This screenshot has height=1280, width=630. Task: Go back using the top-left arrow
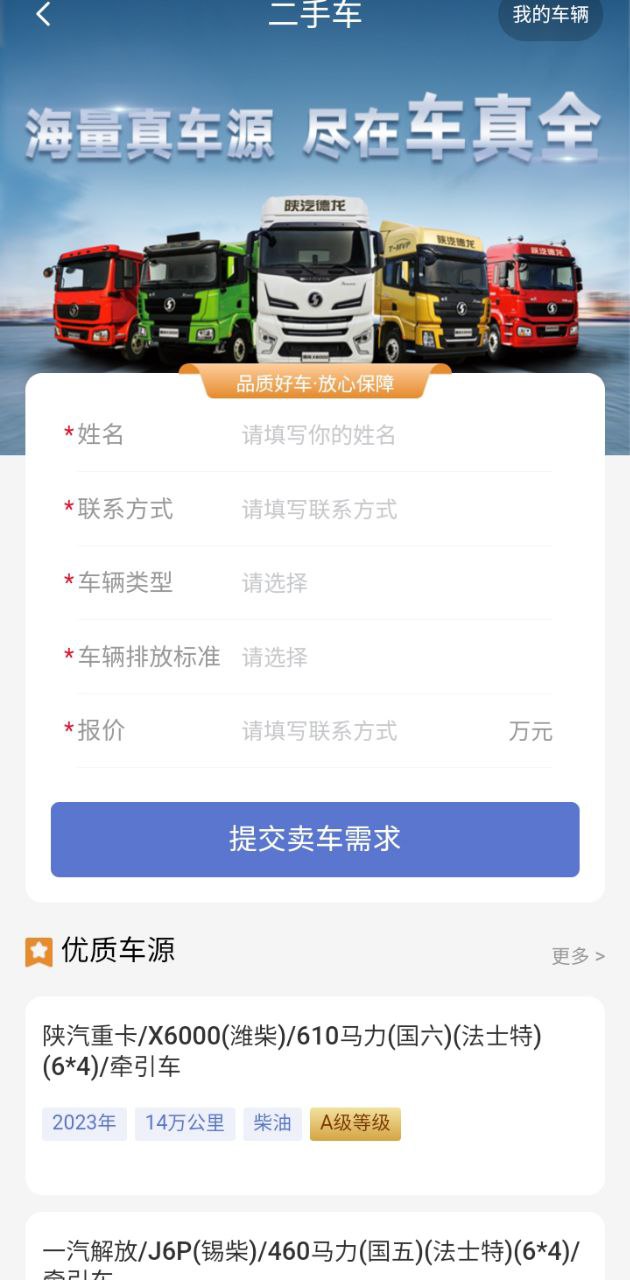[43, 14]
